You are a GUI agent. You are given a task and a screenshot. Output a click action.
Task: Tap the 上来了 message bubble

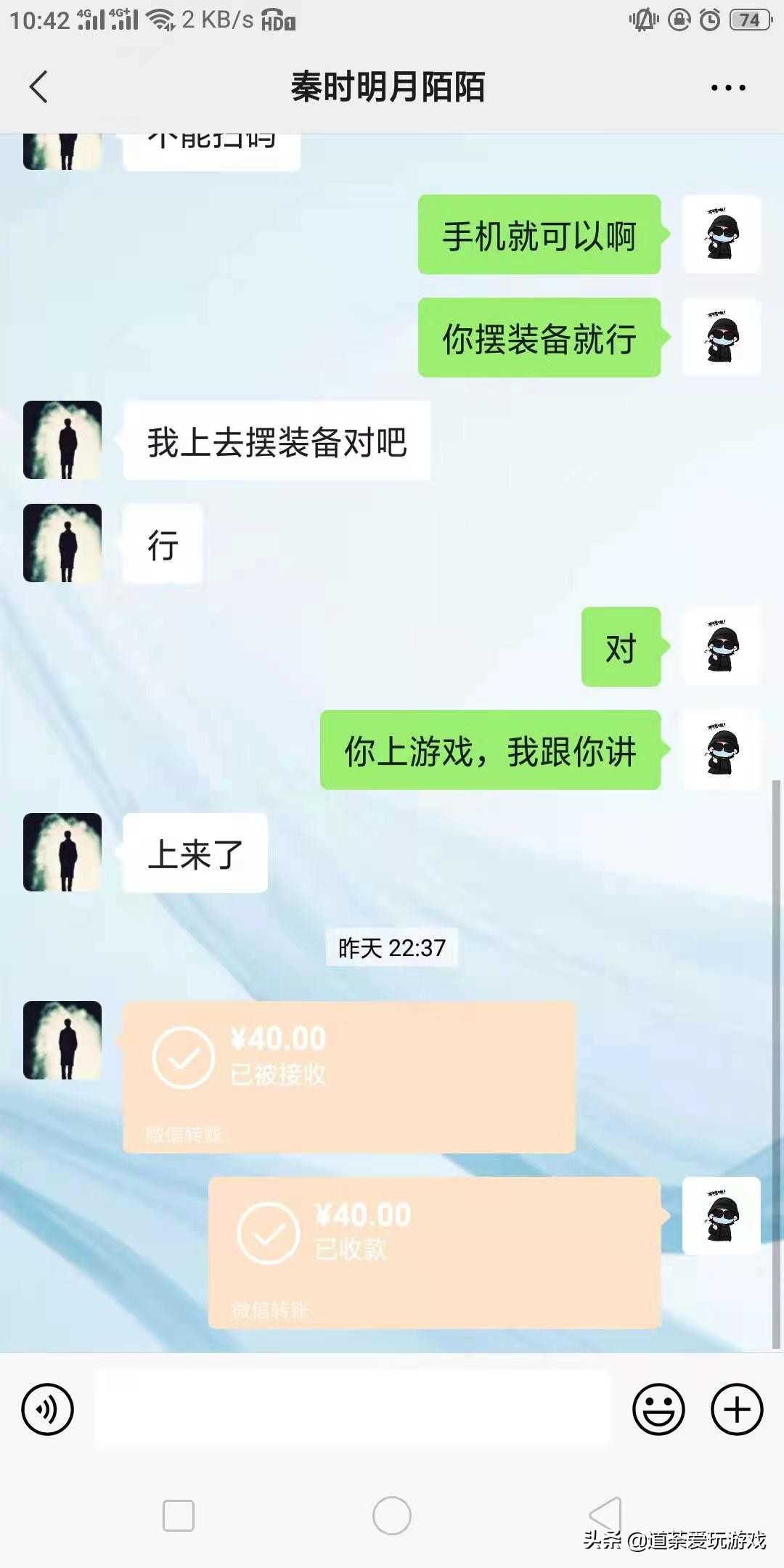click(193, 853)
